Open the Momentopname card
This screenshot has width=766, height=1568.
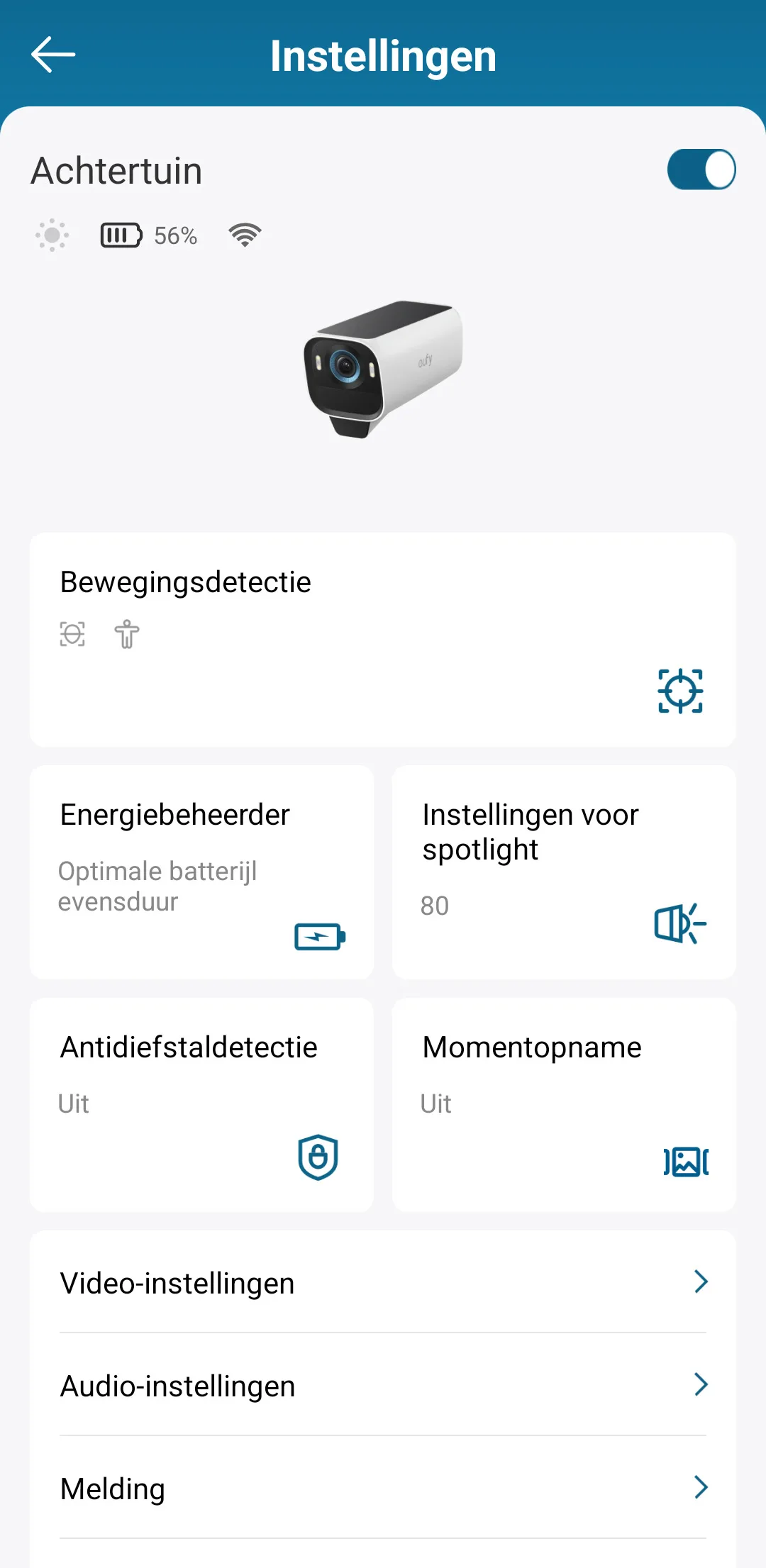[x=564, y=1104]
